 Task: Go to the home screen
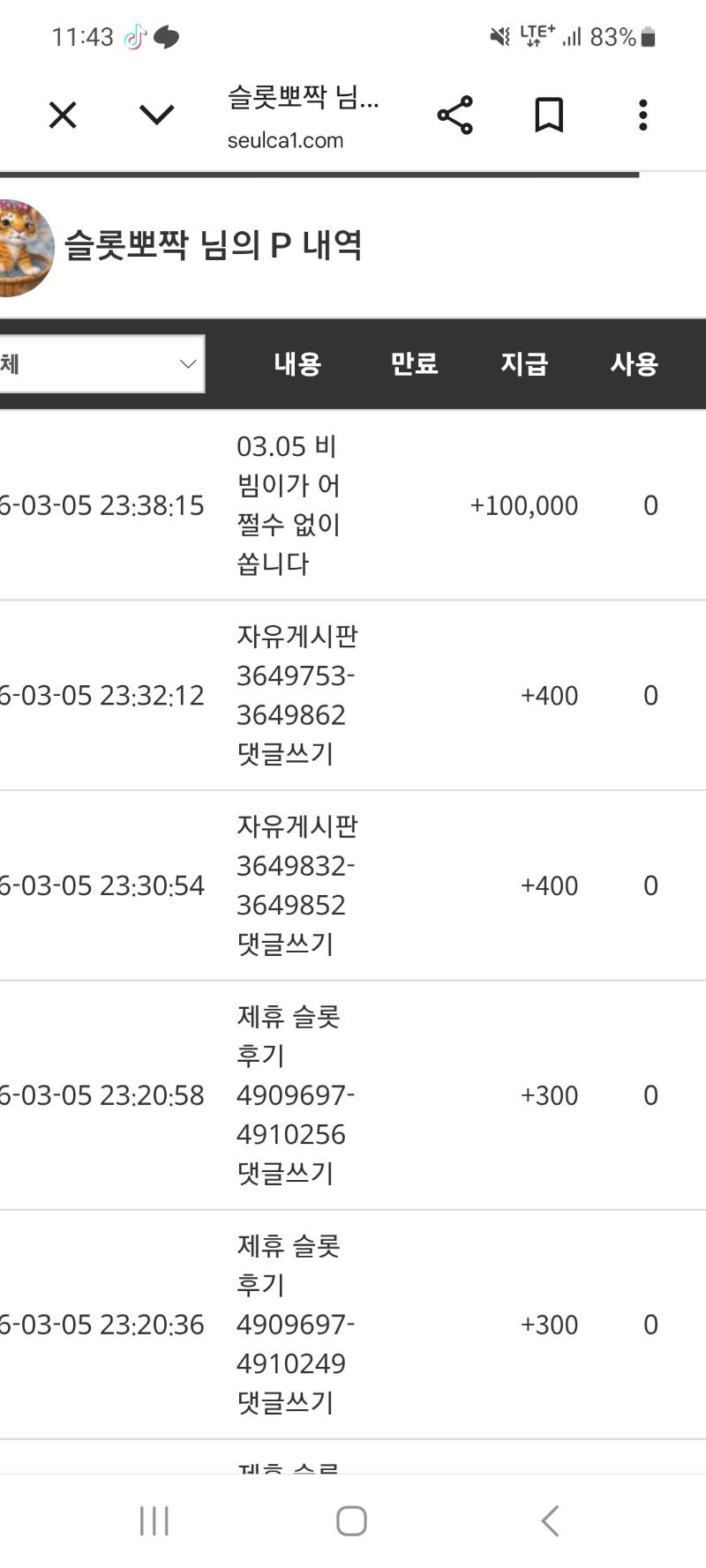coord(351,1520)
